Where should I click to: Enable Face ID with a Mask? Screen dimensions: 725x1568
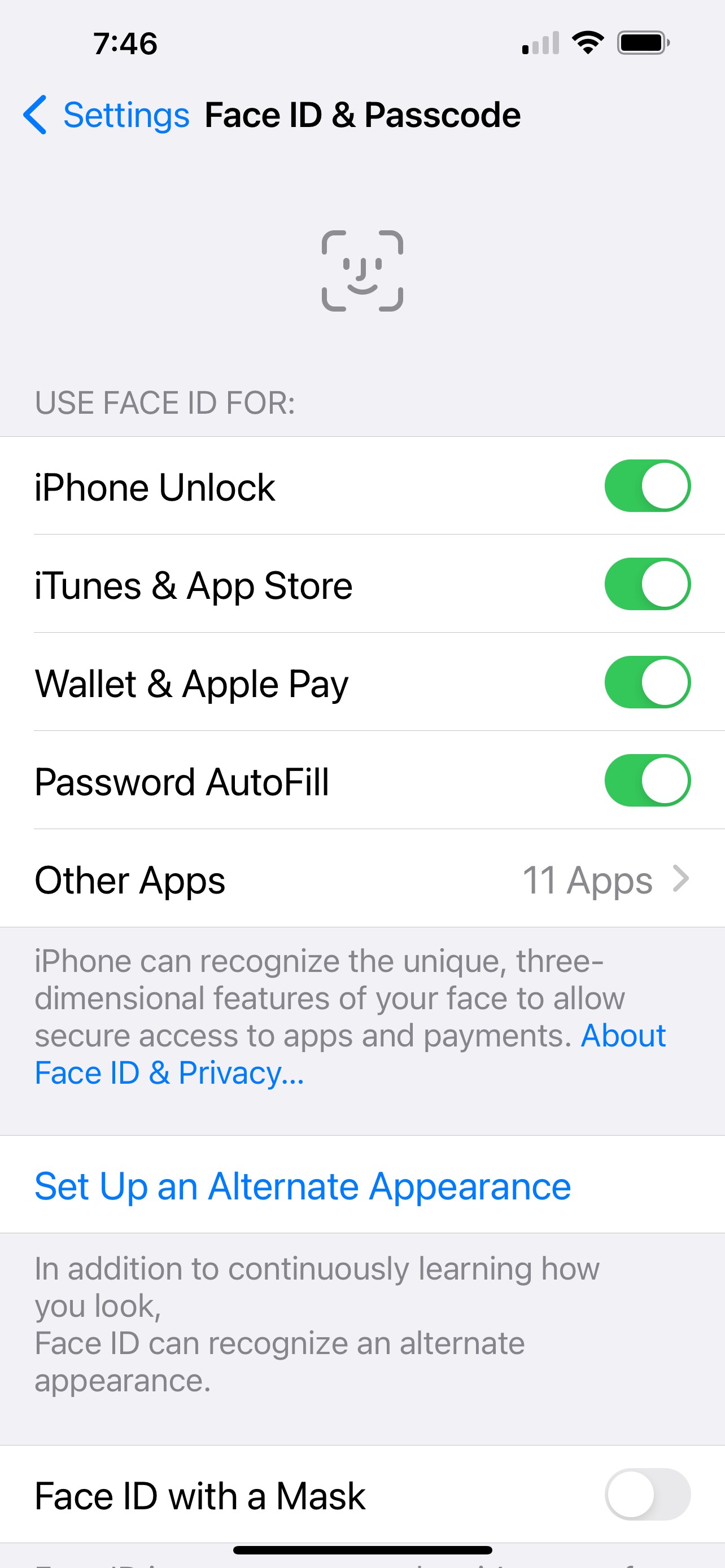(647, 1495)
